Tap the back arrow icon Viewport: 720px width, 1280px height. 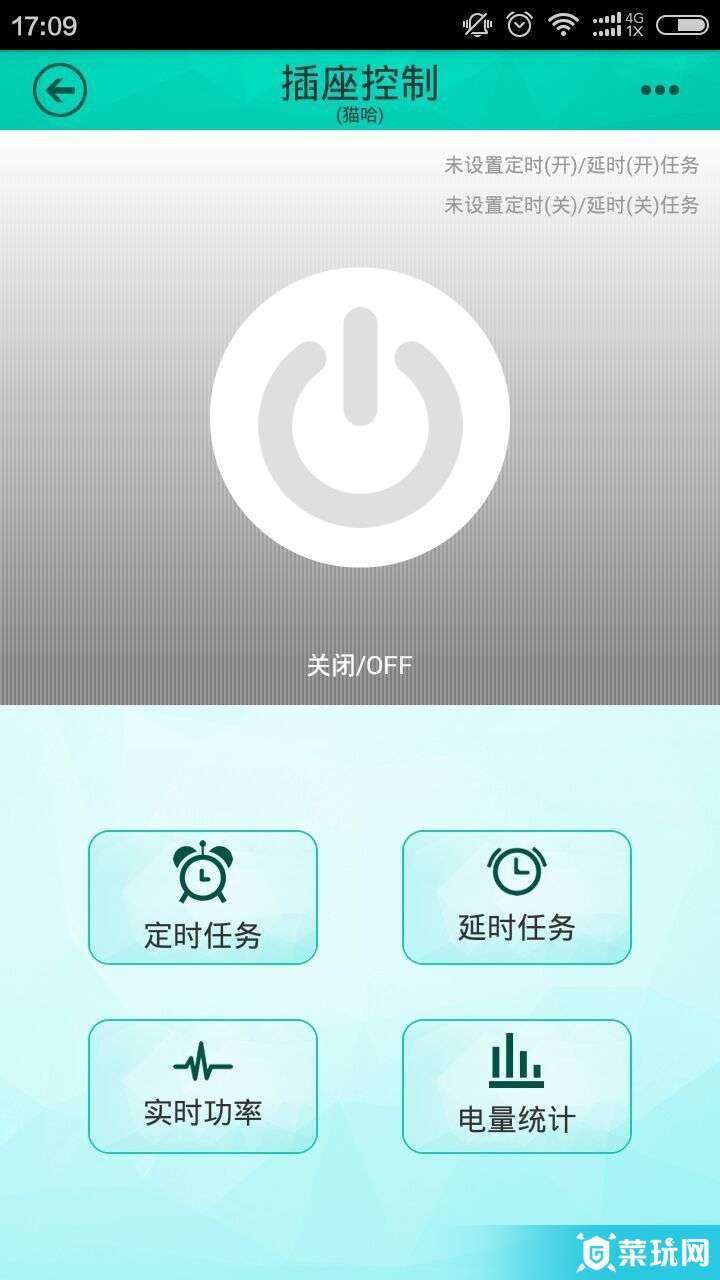[x=60, y=89]
